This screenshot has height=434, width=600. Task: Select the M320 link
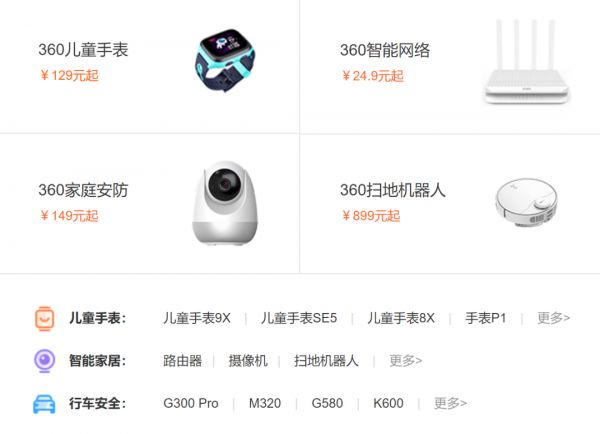[264, 404]
